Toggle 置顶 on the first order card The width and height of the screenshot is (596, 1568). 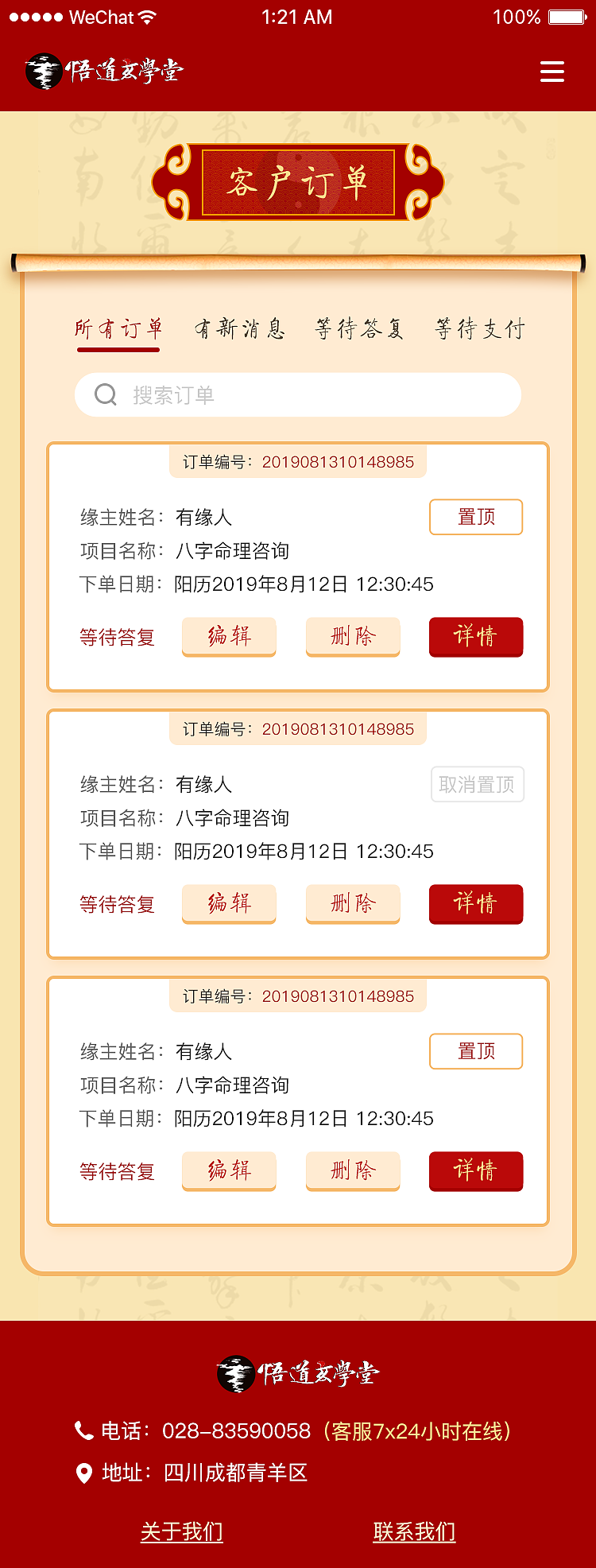[475, 517]
